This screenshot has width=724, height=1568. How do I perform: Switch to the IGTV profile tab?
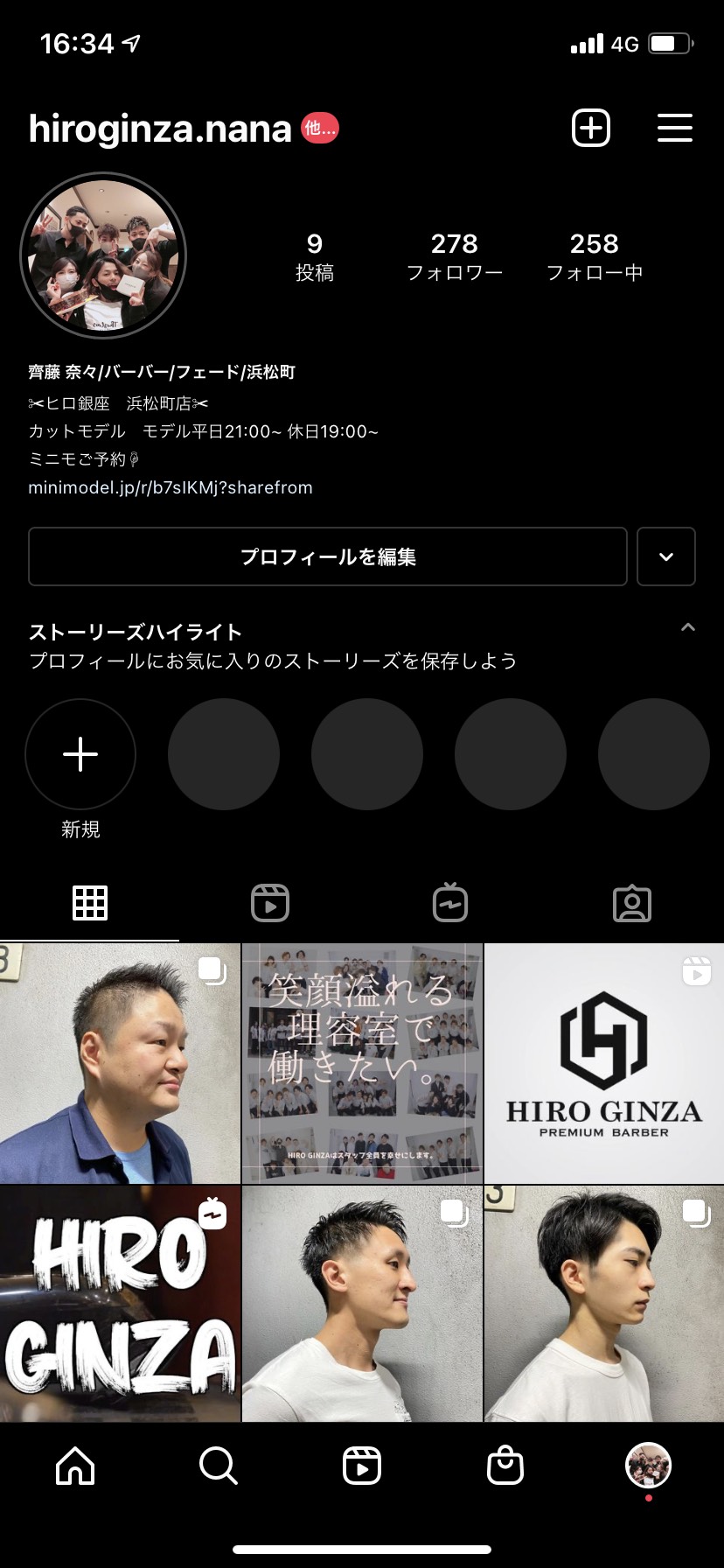tap(450, 903)
